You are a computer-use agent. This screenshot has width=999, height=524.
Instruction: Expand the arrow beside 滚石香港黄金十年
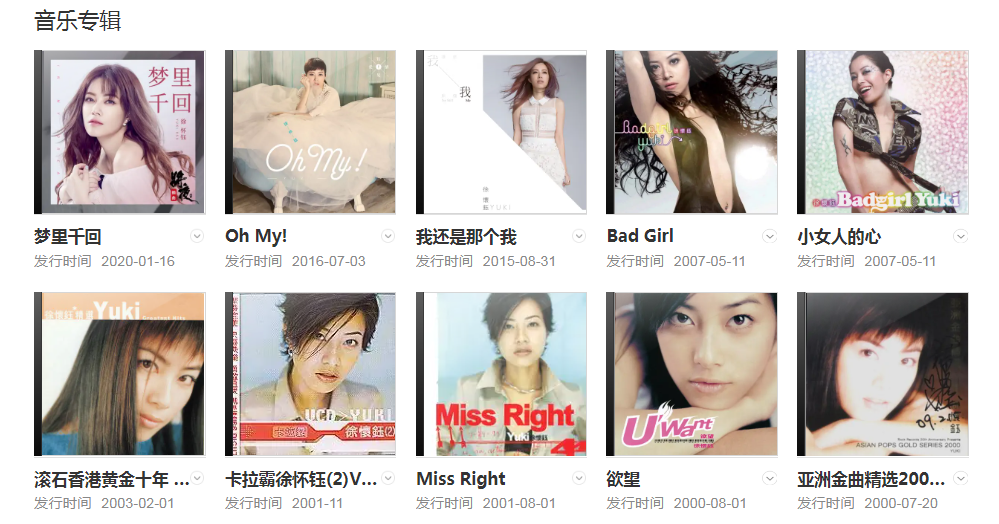197,478
